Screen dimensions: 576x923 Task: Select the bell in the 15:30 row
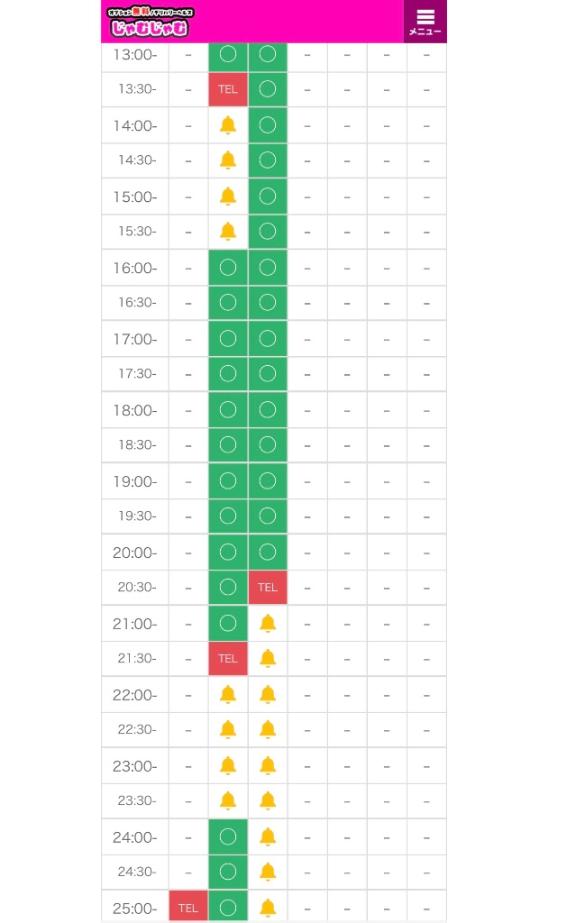pos(228,231)
